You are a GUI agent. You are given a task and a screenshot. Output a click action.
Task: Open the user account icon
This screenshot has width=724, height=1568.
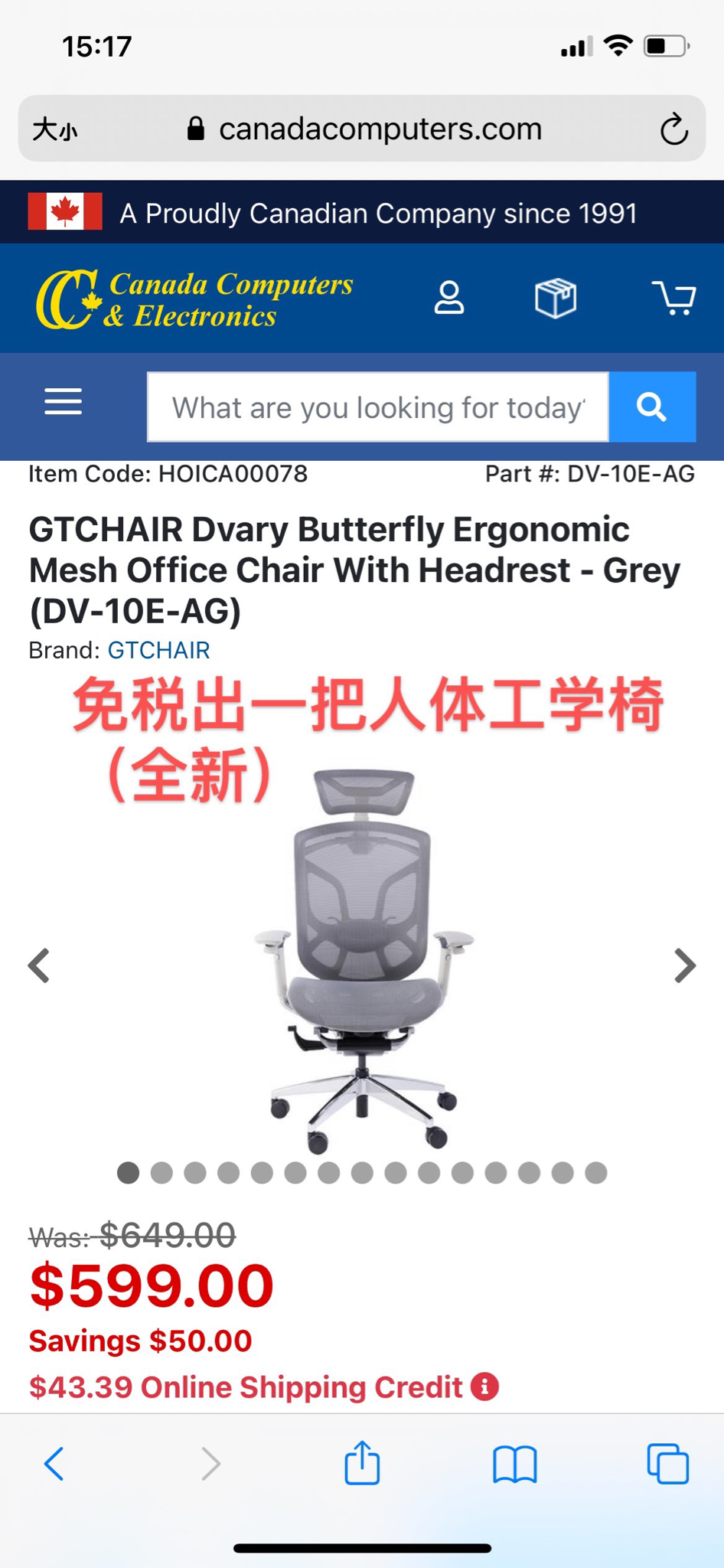pos(449,298)
